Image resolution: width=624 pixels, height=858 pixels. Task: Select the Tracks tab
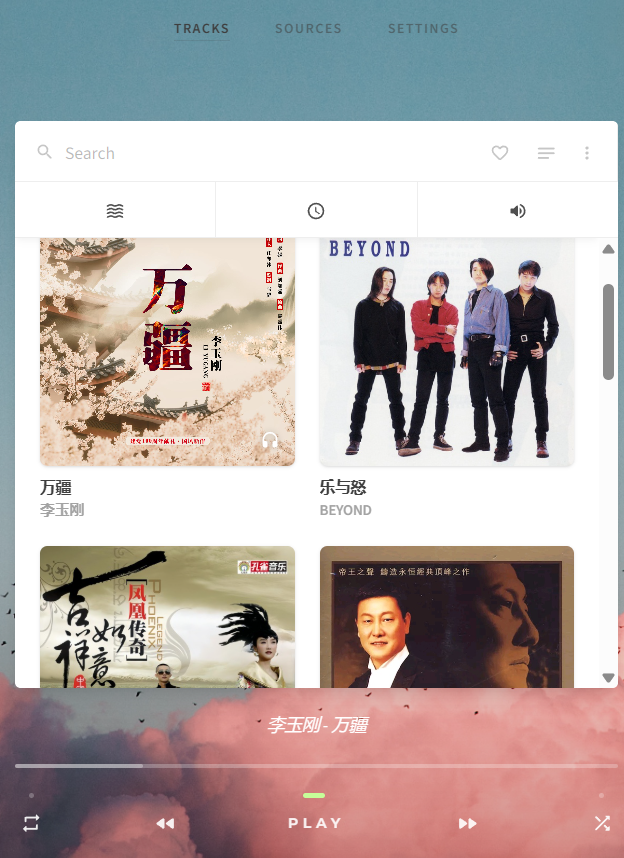pos(201,29)
